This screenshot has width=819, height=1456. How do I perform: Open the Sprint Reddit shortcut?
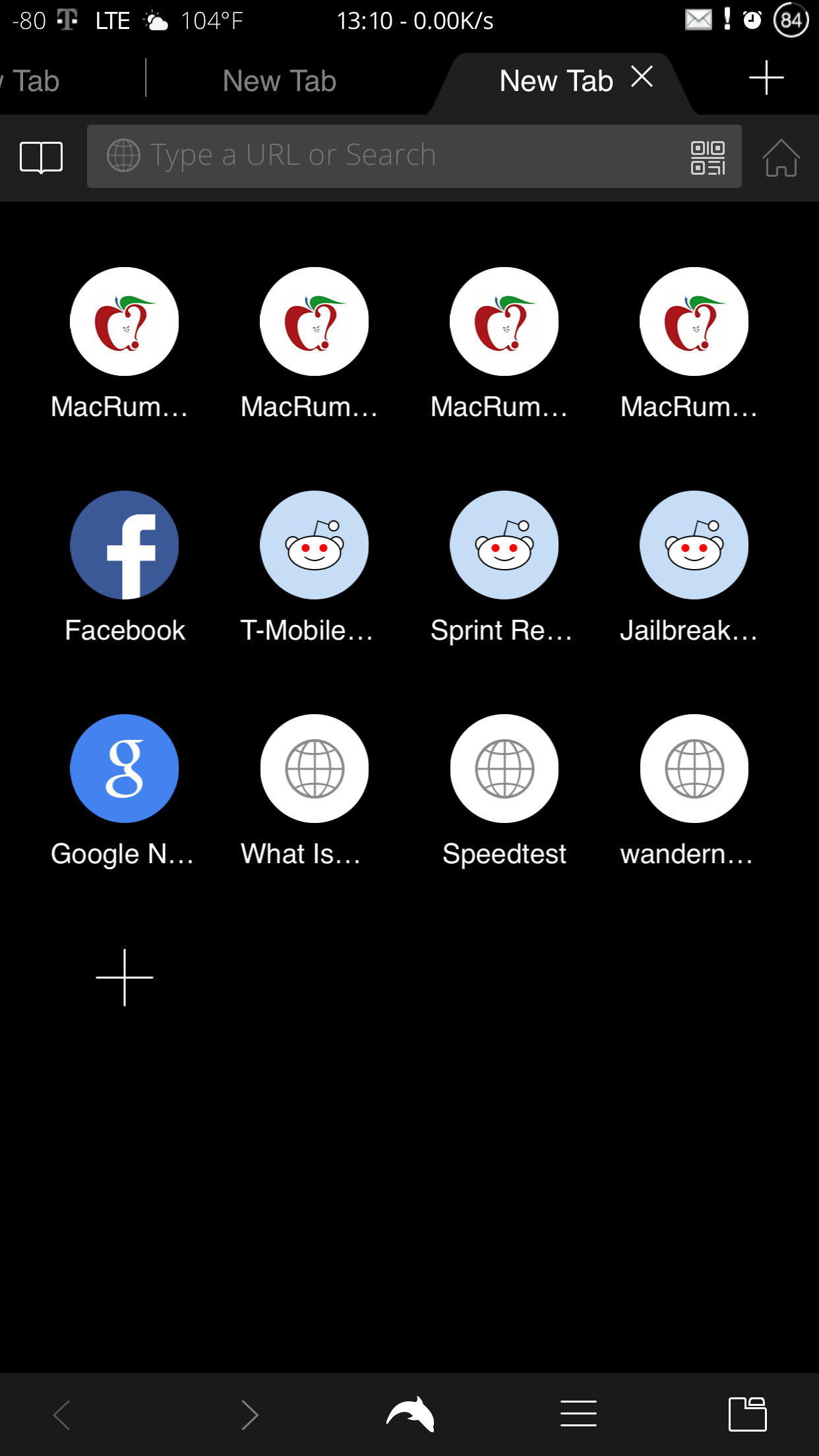pyautogui.click(x=504, y=545)
